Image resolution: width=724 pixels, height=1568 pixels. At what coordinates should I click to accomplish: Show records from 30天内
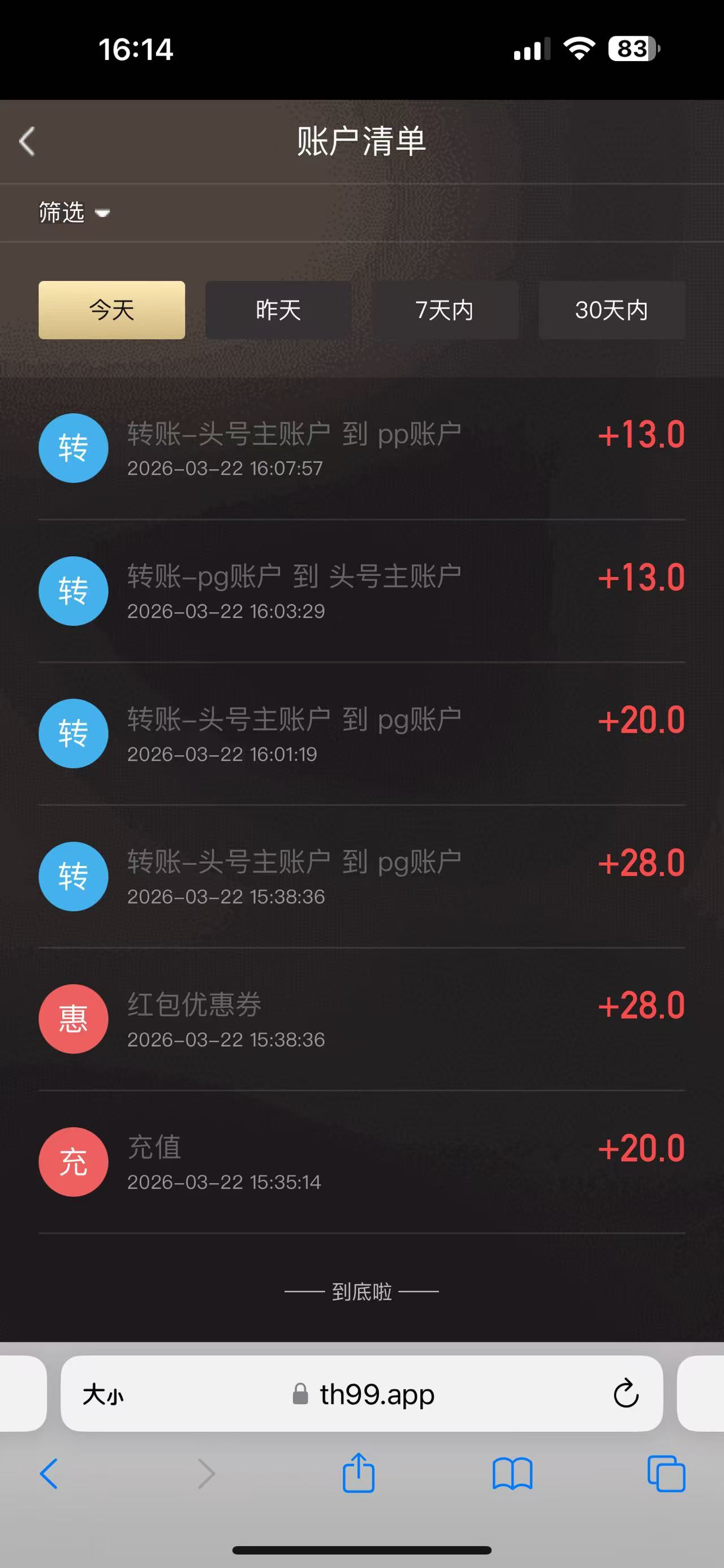coord(611,310)
